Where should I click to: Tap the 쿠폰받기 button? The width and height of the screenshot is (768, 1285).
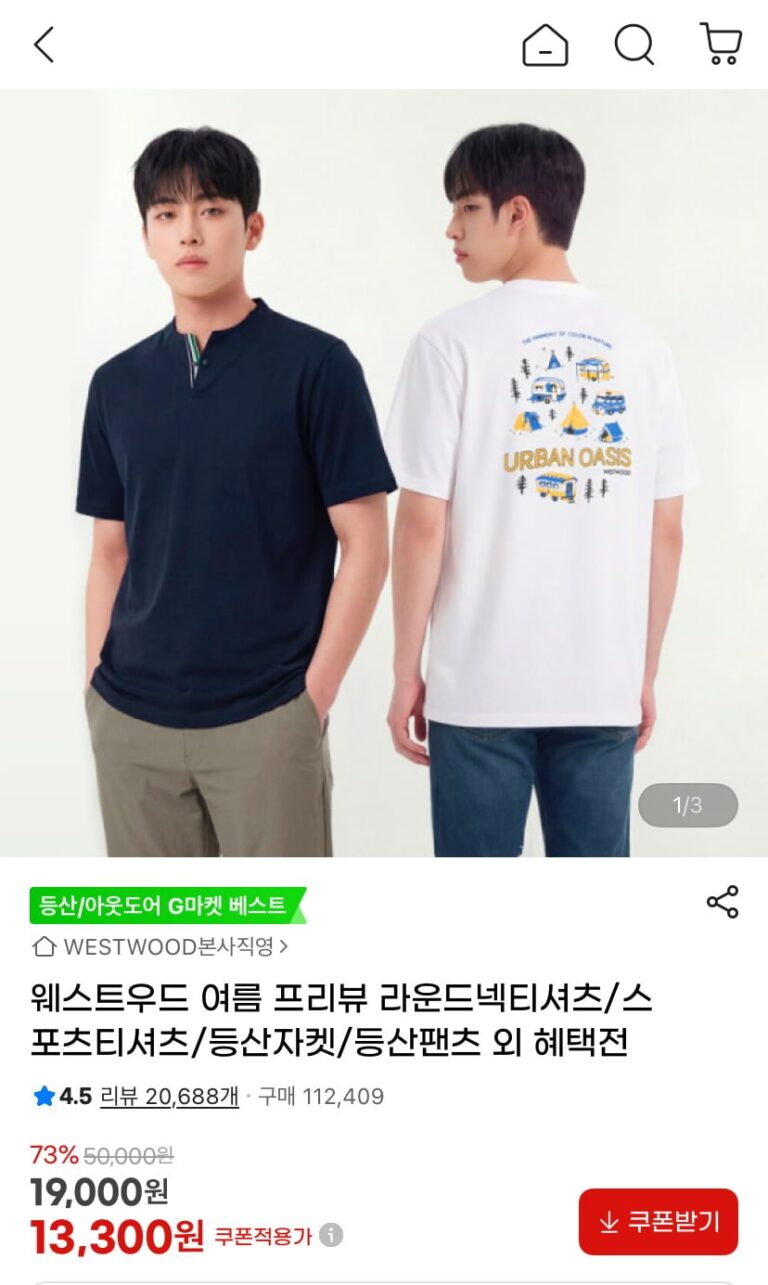click(658, 1221)
